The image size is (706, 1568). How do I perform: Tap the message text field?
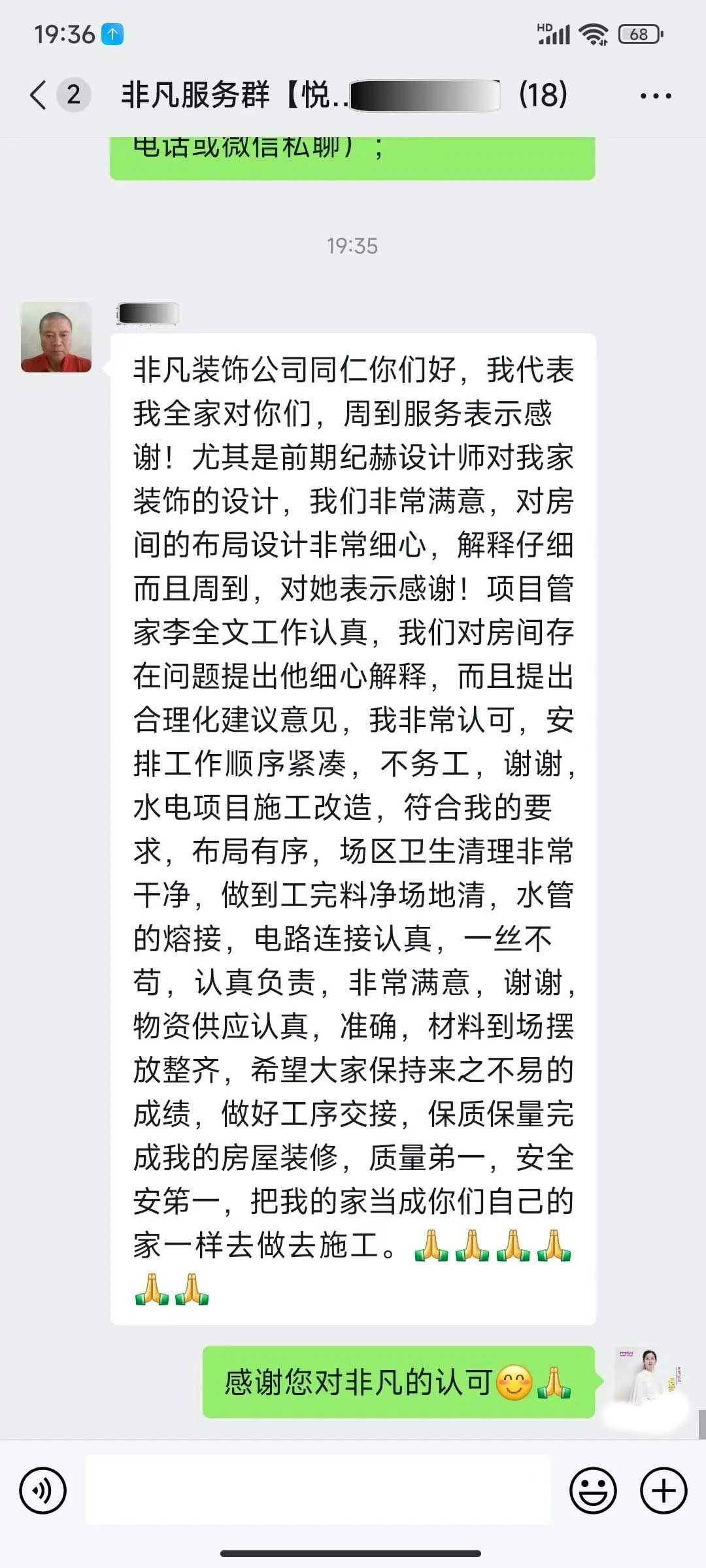tap(318, 1491)
